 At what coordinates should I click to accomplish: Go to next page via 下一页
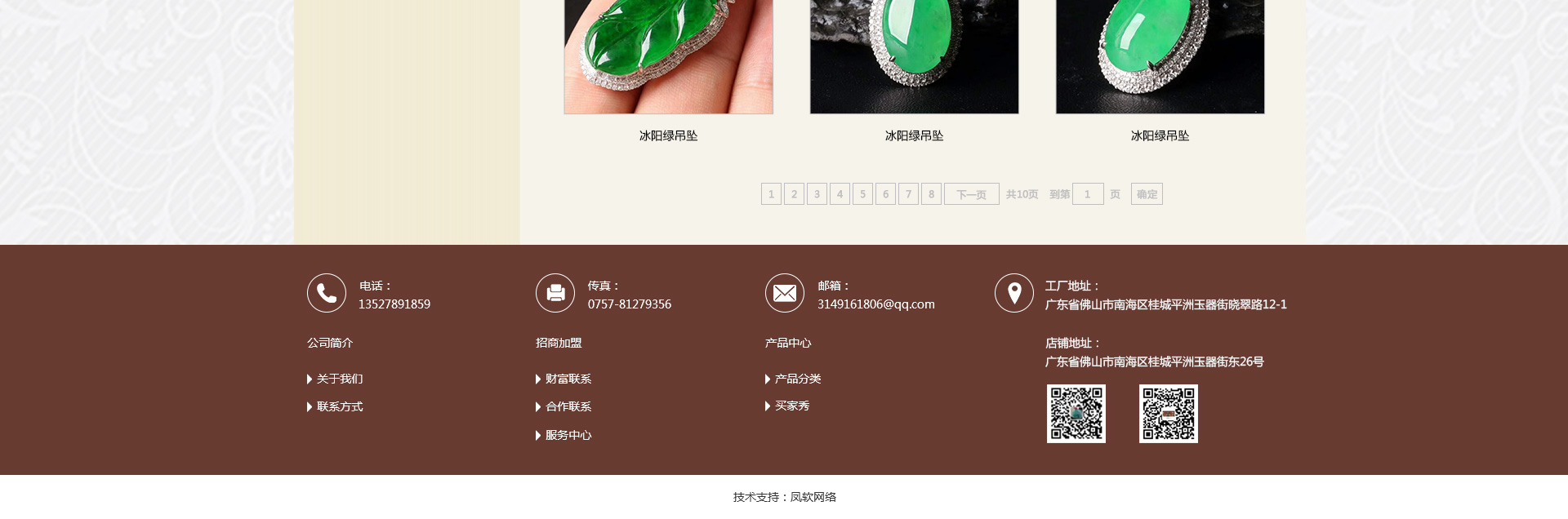(x=971, y=194)
